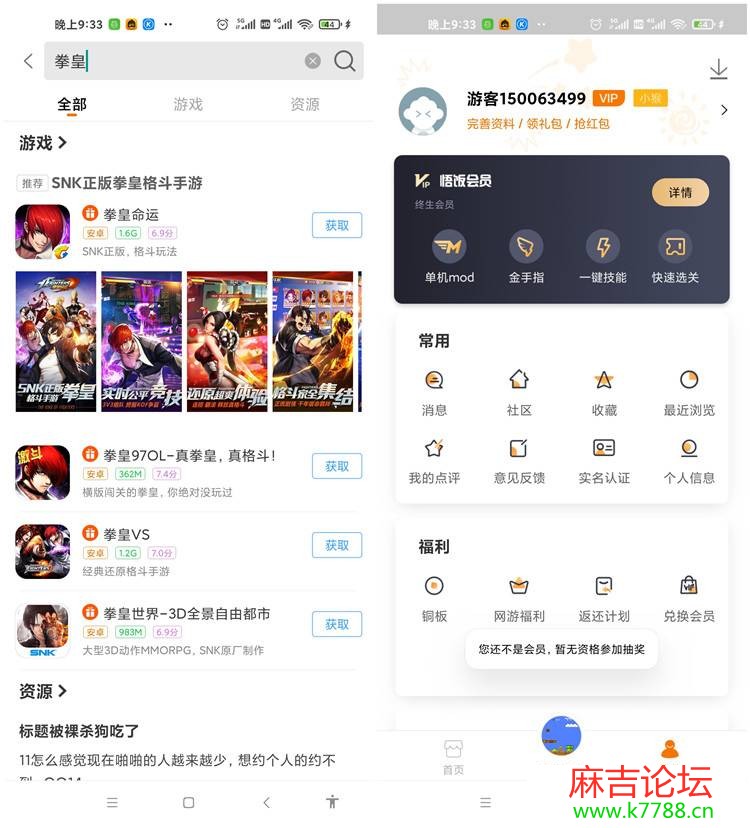Get the game 拳皇VS
The height and width of the screenshot is (828, 750).
pos(337,545)
